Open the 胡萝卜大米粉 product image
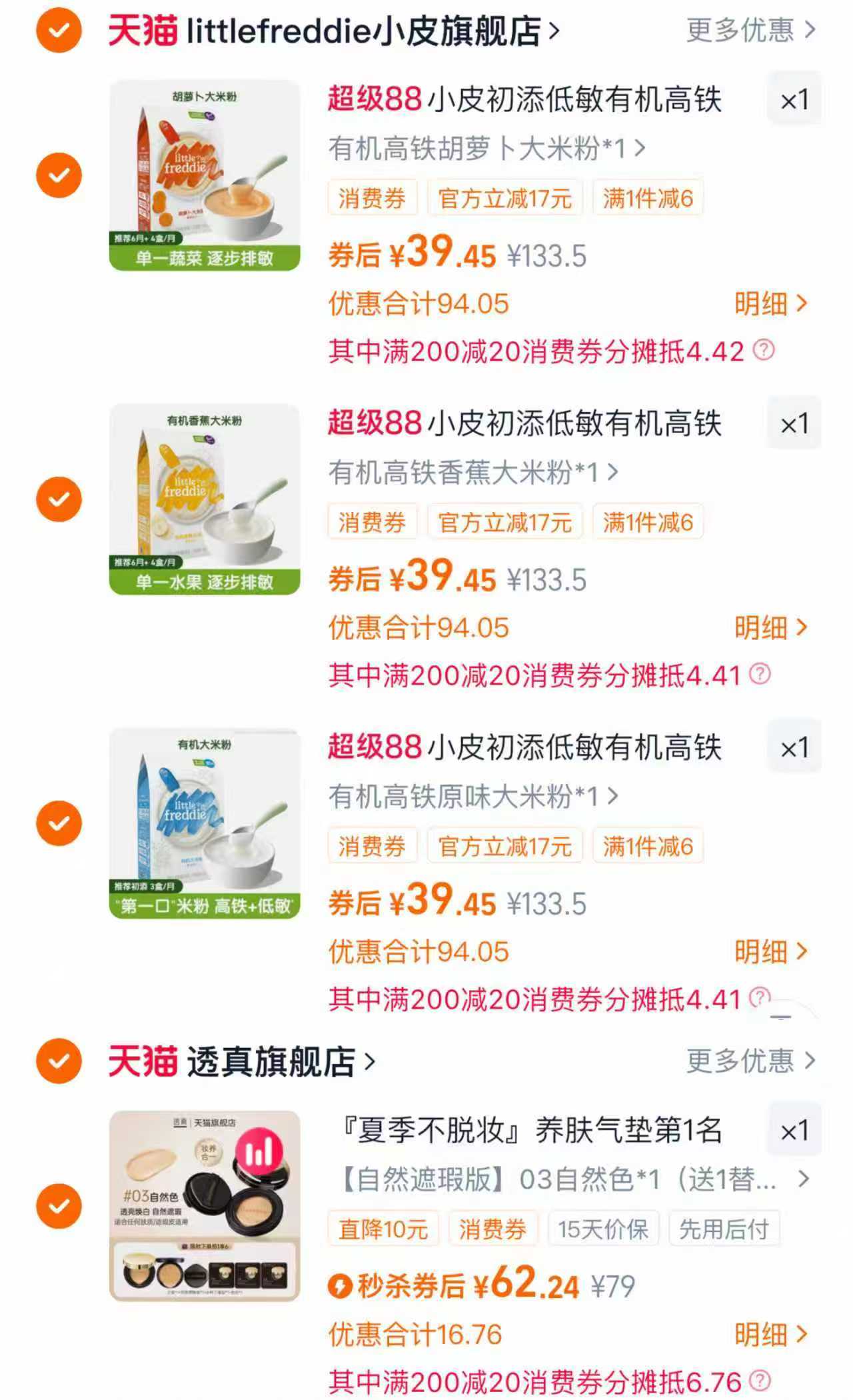 click(205, 175)
